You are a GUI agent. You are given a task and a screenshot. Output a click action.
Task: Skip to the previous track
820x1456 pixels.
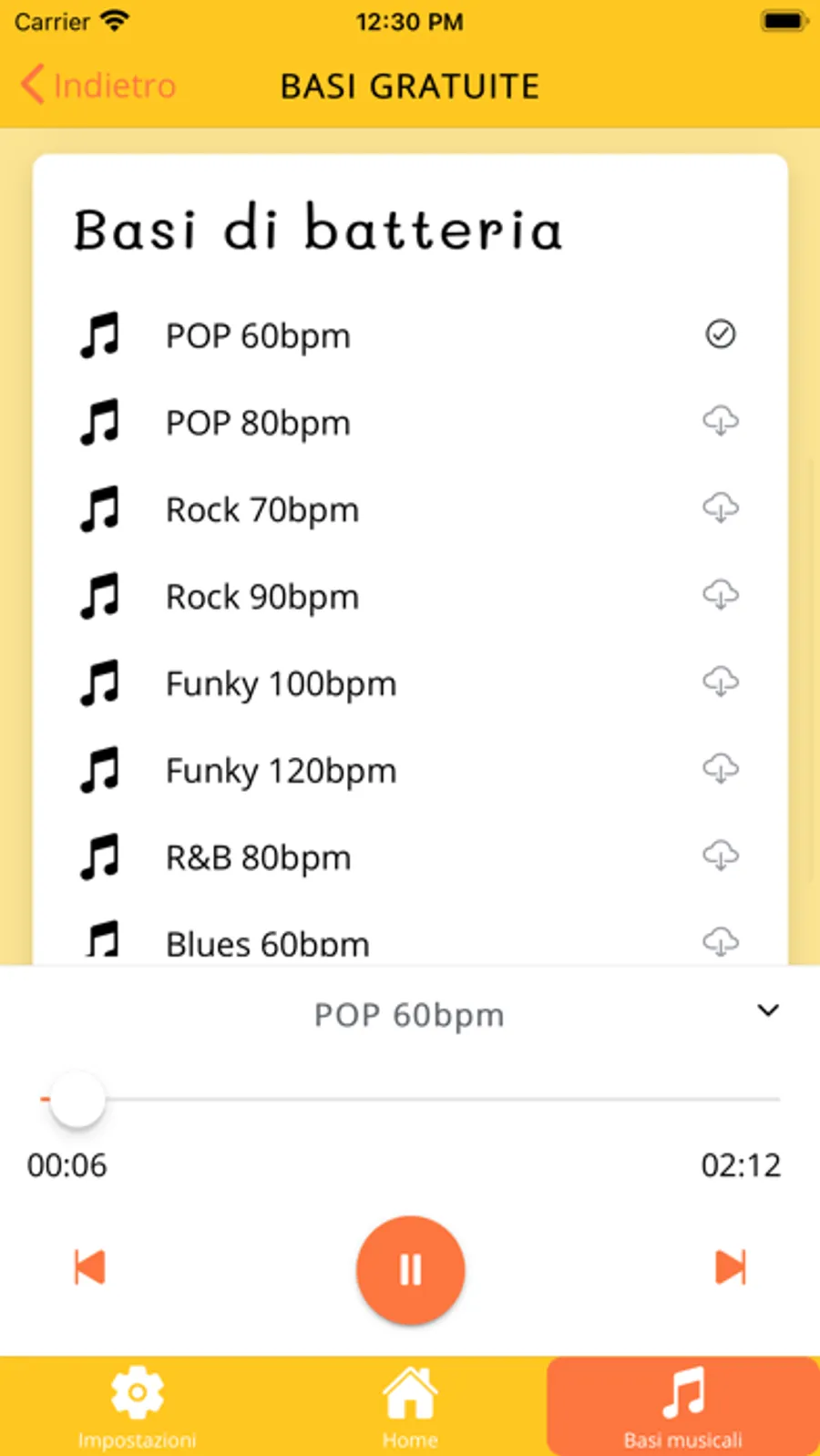coord(89,1267)
